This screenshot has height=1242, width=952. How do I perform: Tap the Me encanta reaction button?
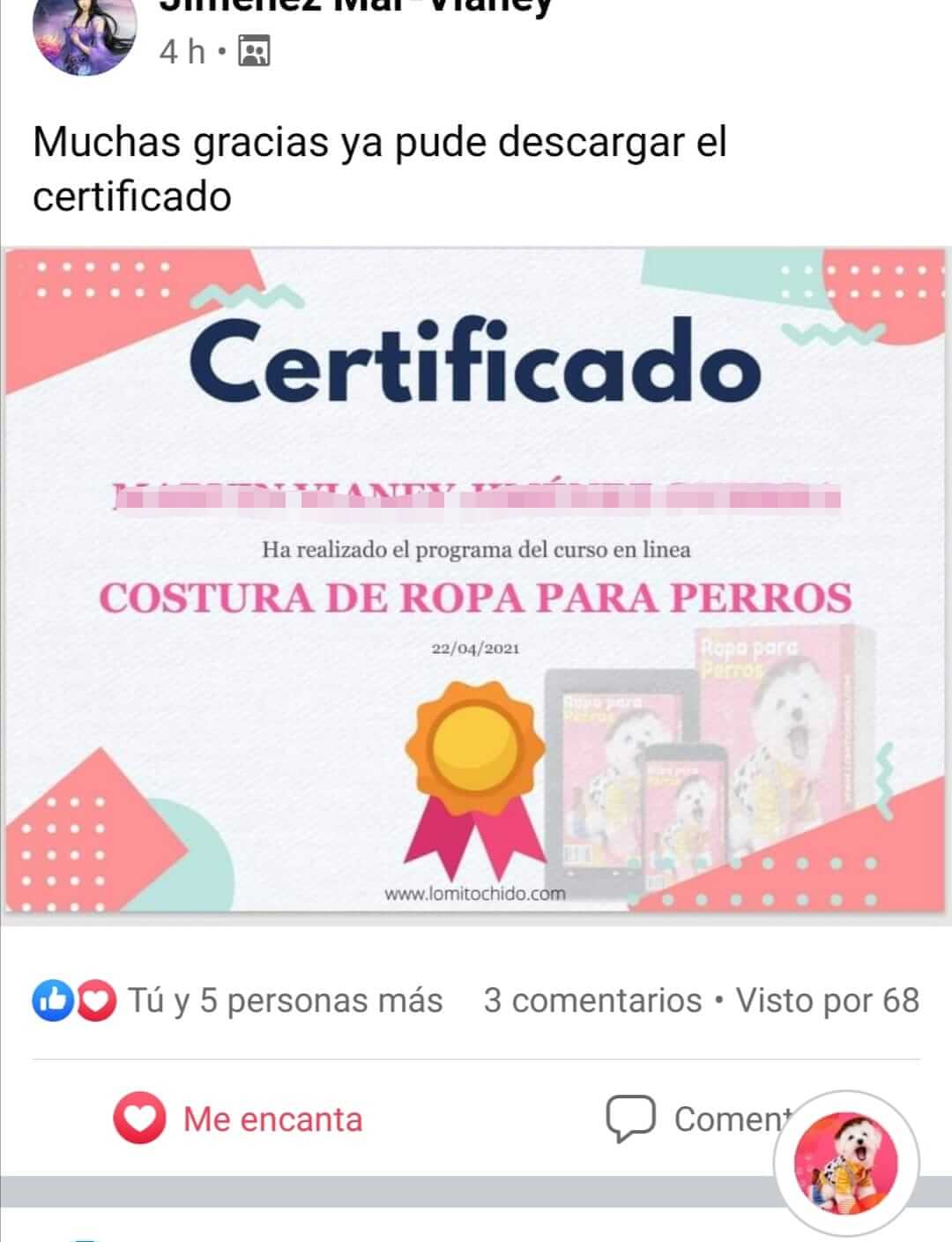(238, 1119)
